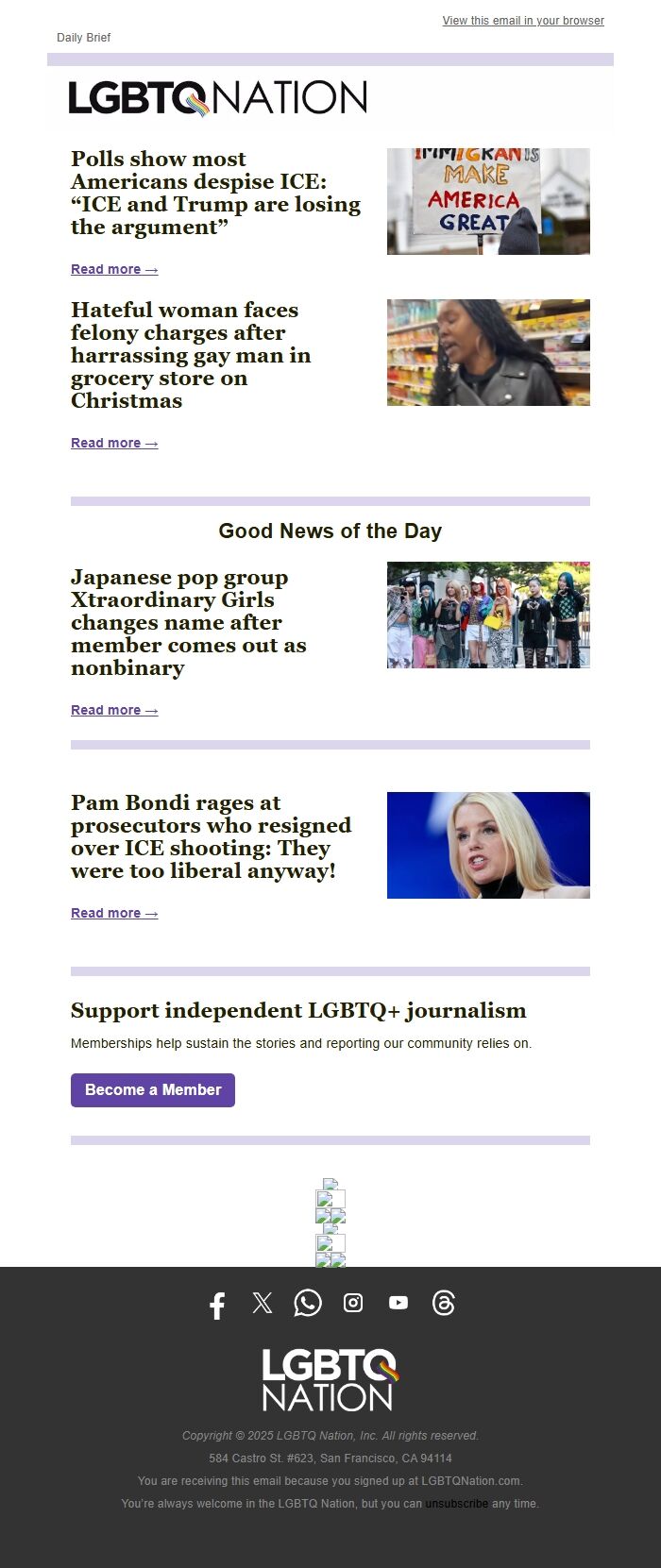Open the immigrants protest sign photo

tap(488, 201)
